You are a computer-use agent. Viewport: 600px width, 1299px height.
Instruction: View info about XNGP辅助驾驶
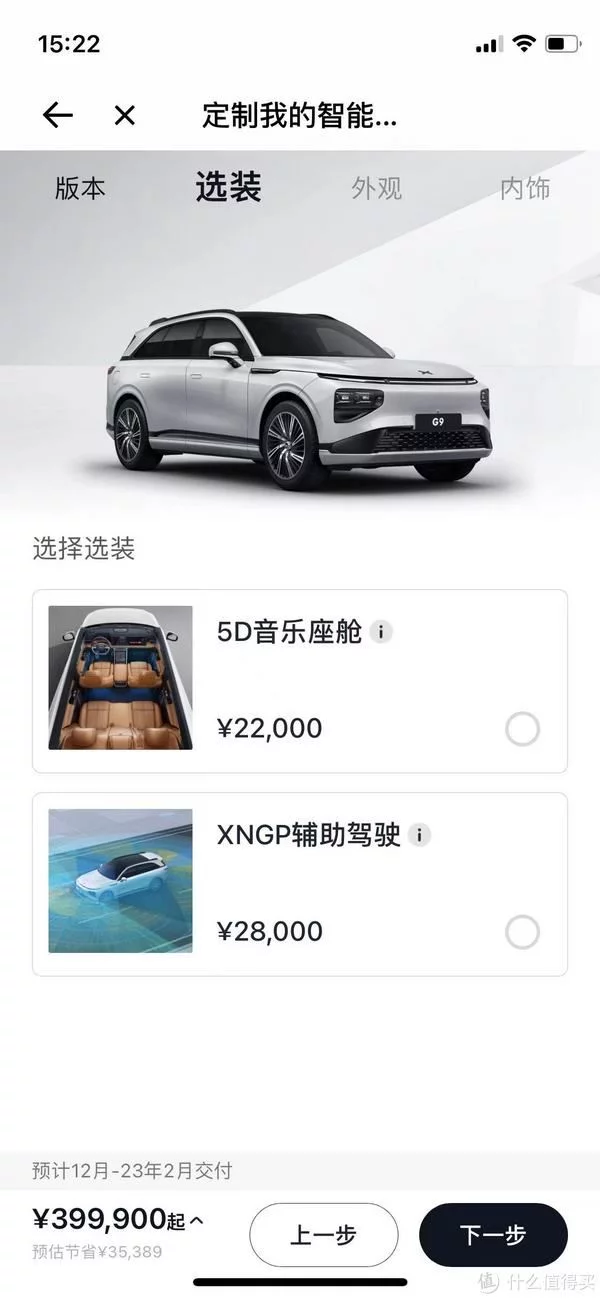pos(420,835)
